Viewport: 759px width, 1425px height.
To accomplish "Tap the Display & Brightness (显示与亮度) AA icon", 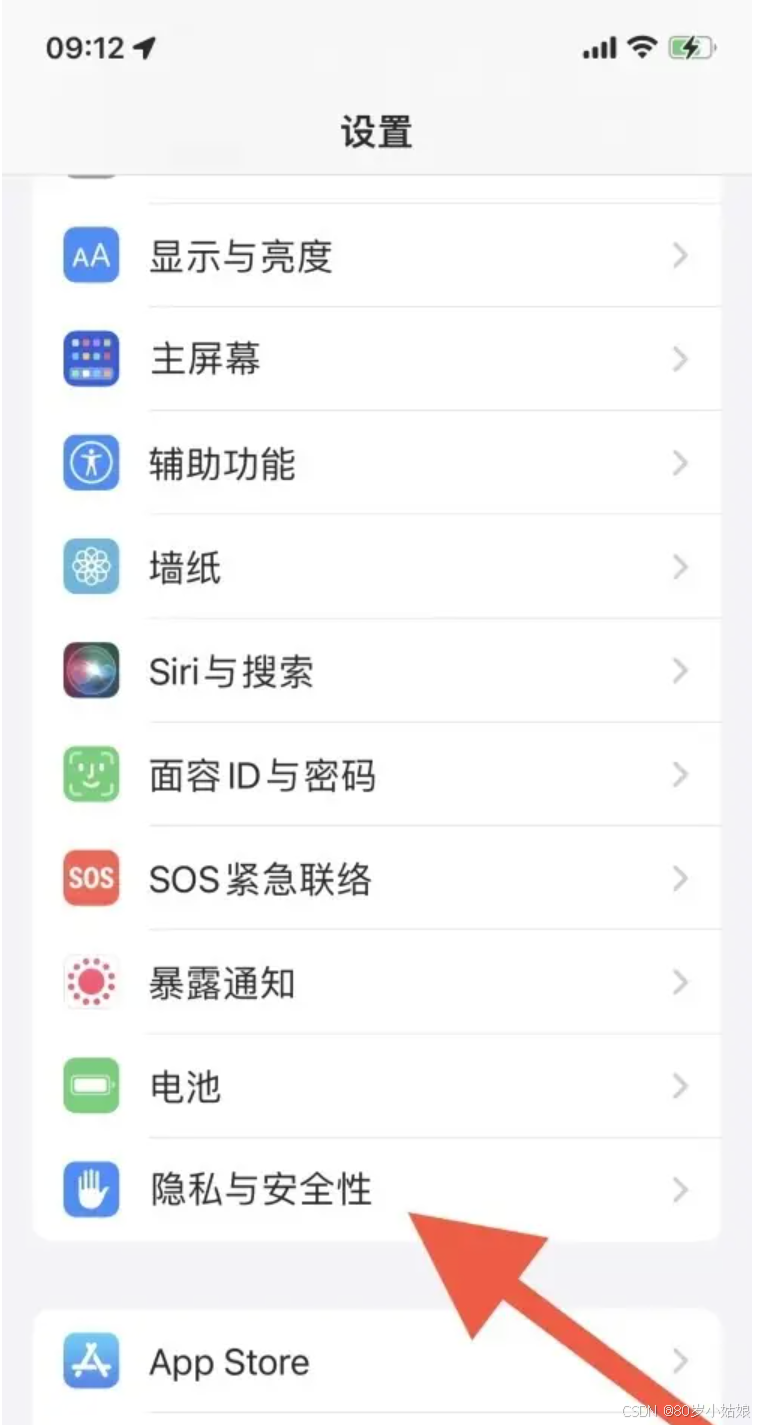I will [90, 256].
